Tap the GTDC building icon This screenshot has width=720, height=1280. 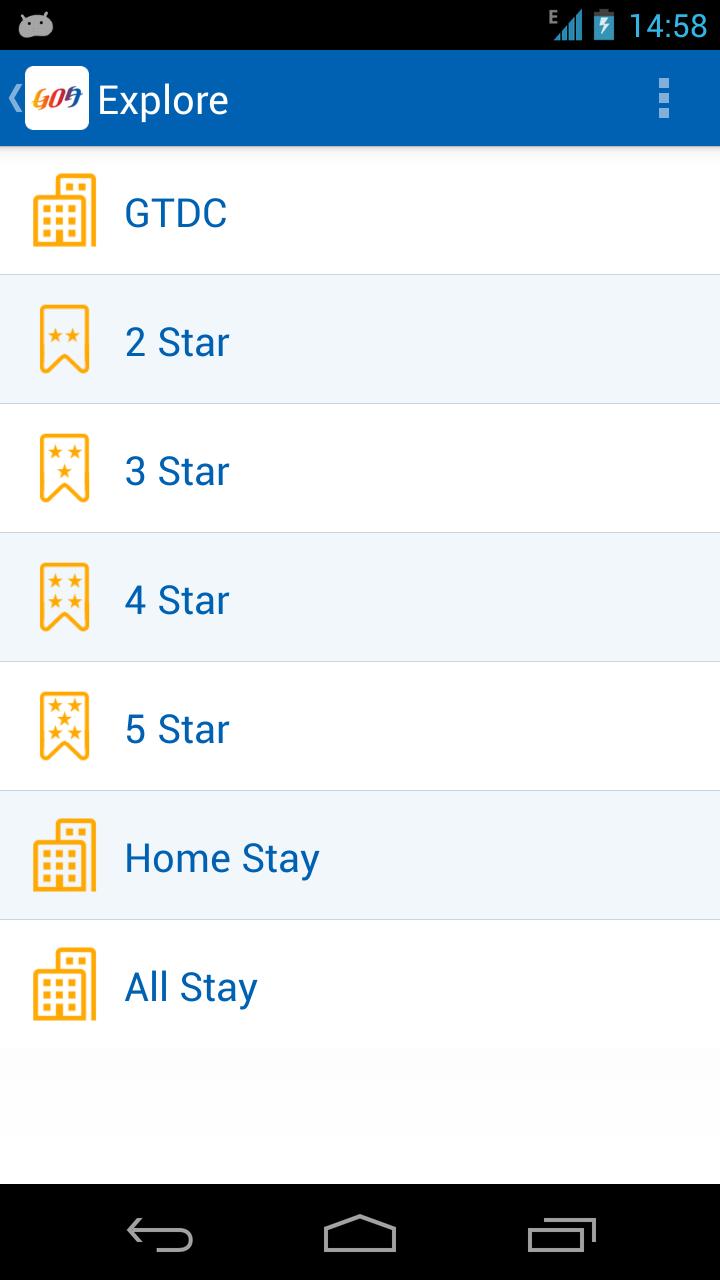coord(64,210)
